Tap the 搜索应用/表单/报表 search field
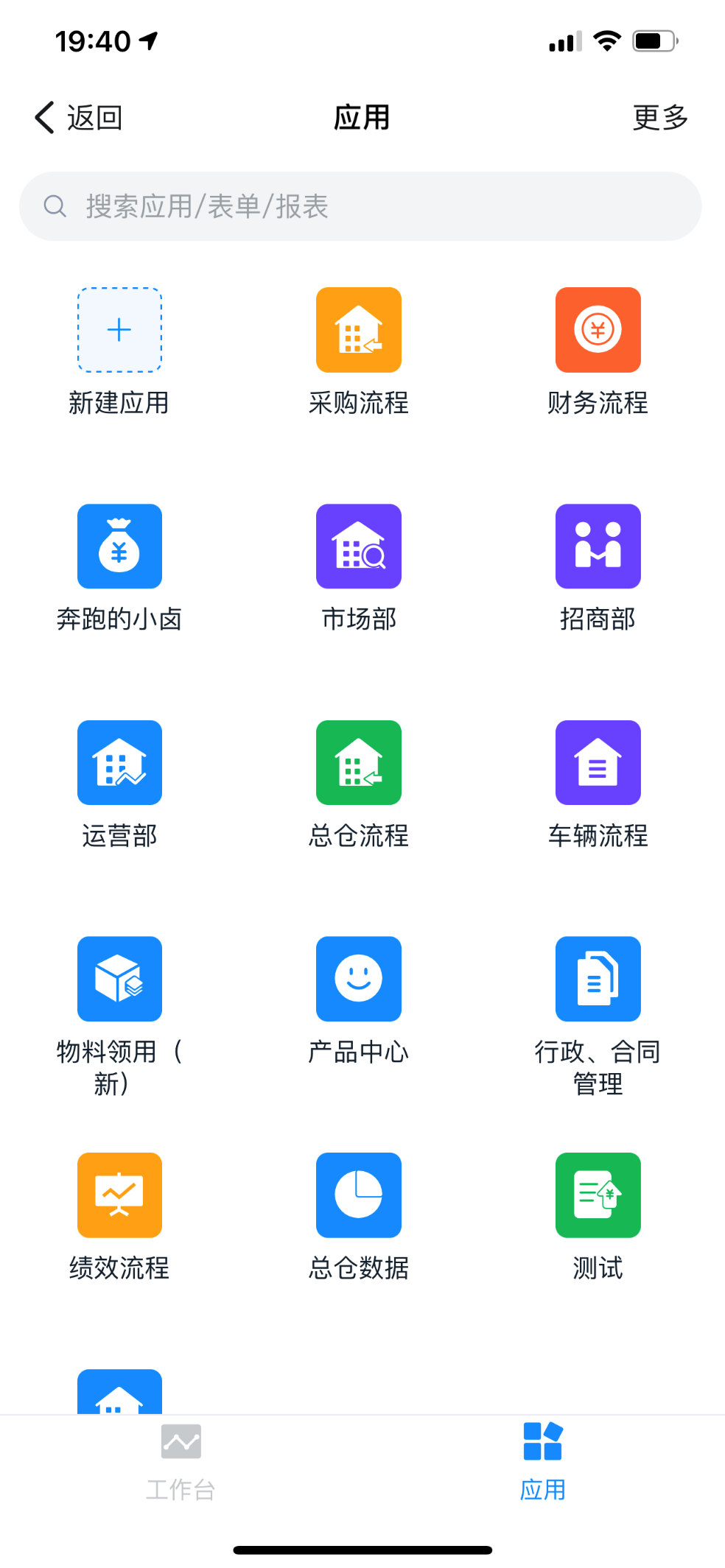Viewport: 725px width, 1568px height. point(360,206)
